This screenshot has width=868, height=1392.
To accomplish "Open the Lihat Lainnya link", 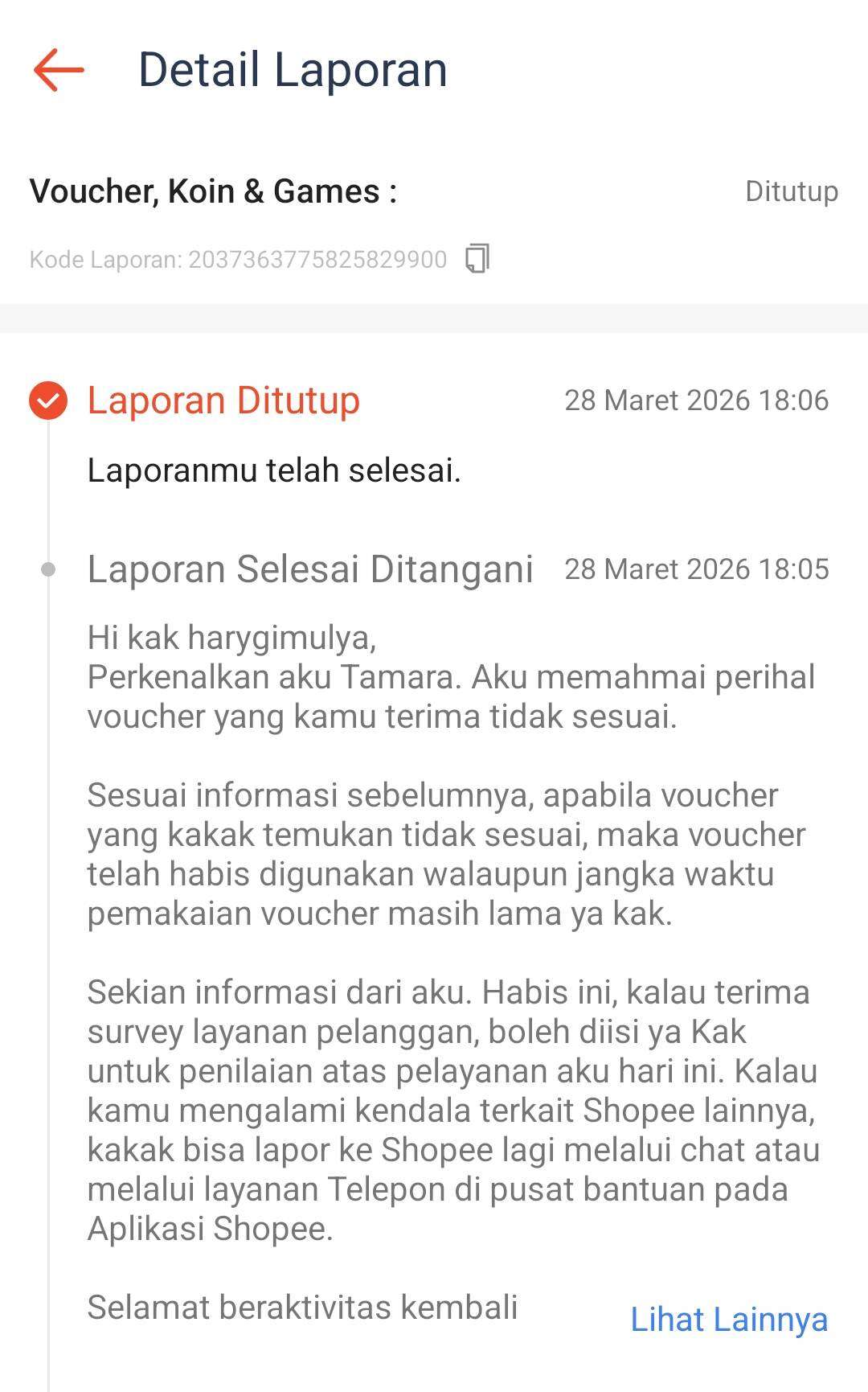I will (x=728, y=1320).
